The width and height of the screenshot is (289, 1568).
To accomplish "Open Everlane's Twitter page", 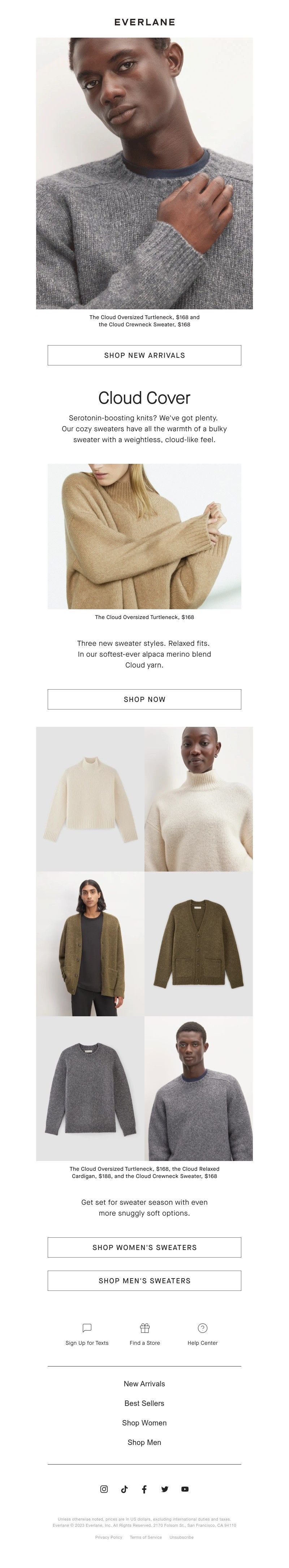I will 164,1489.
